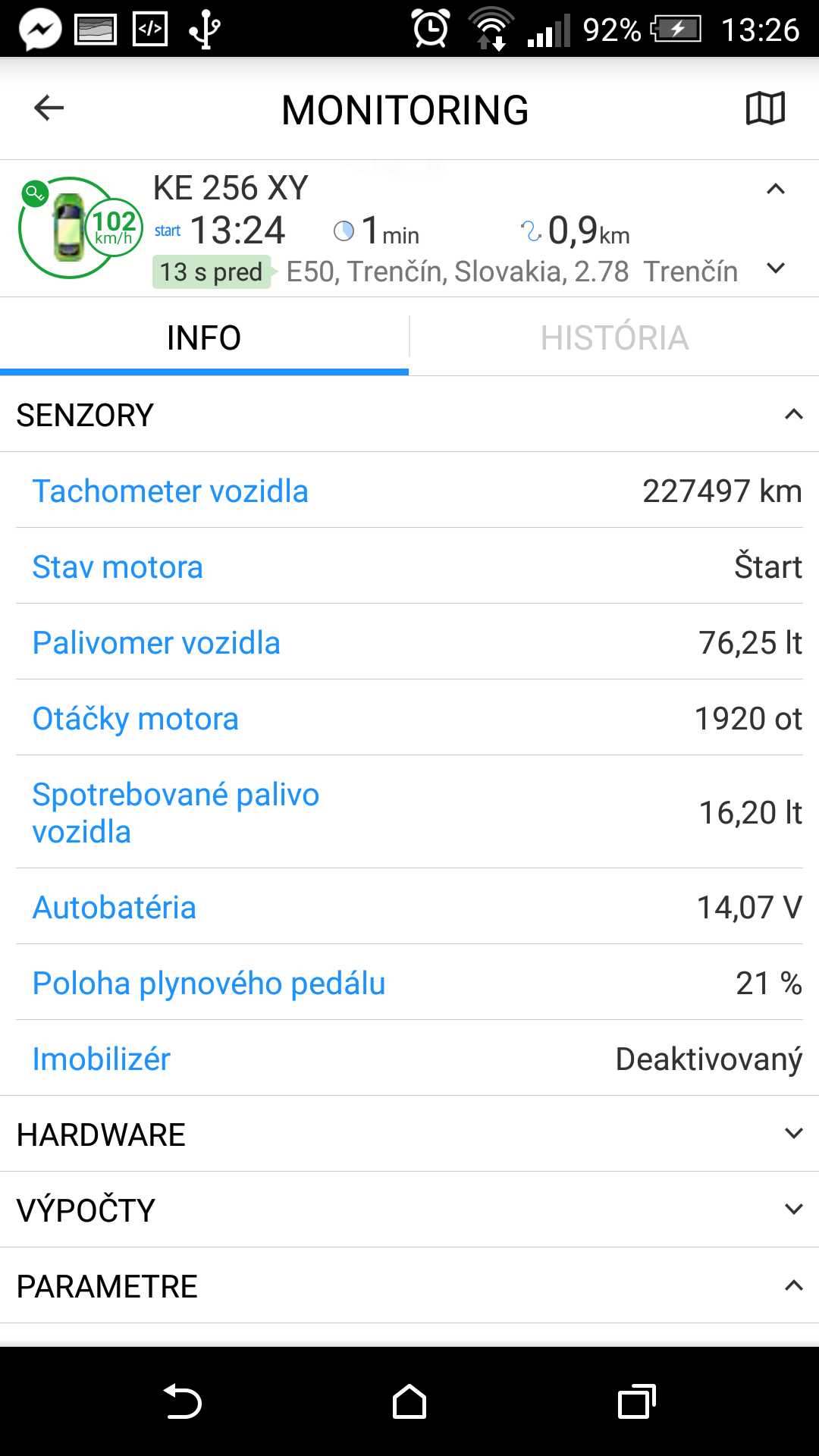
Task: Open Tachometer vozidla sensor details
Action: [409, 491]
